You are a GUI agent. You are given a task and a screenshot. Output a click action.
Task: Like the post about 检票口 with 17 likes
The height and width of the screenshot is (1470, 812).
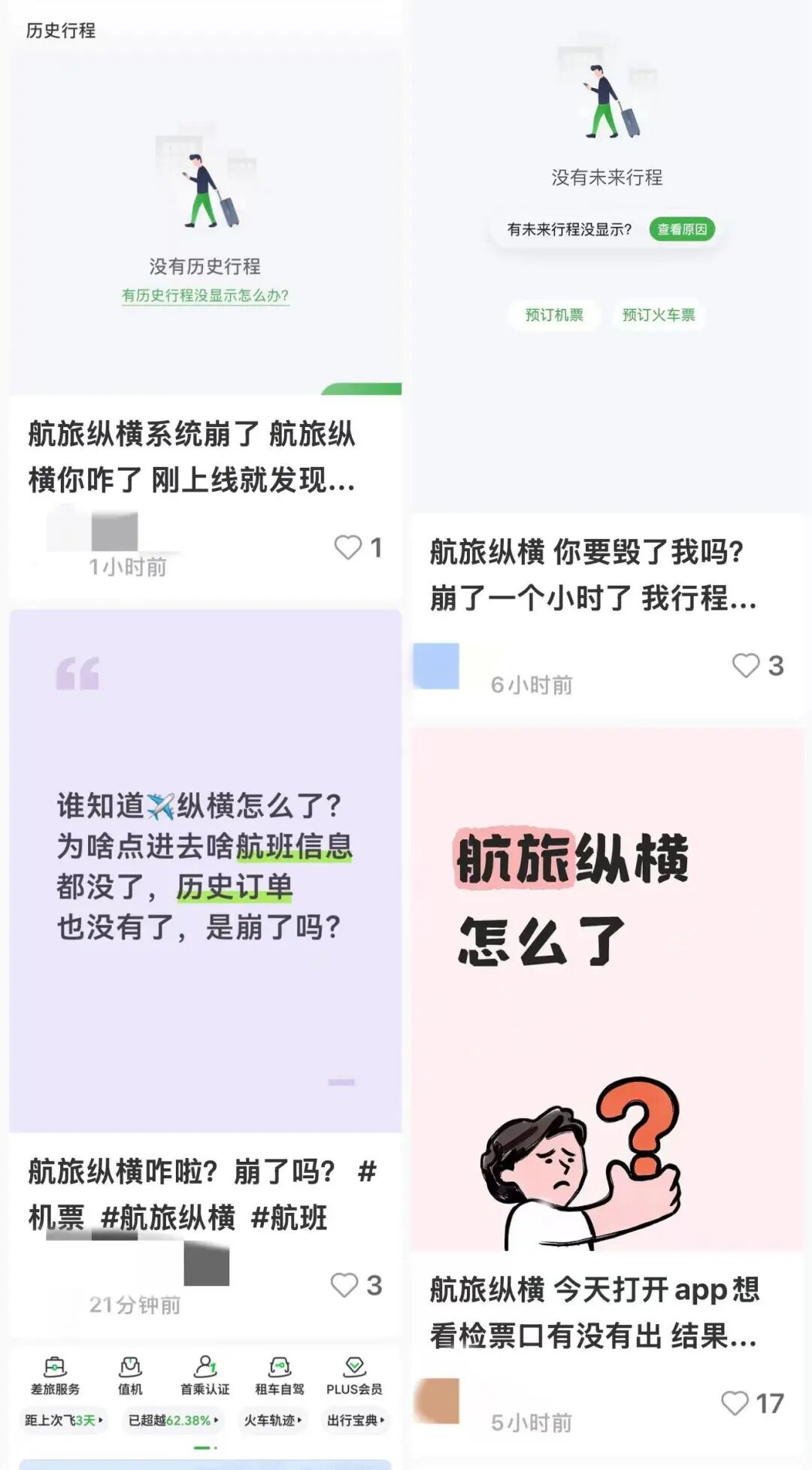(x=735, y=1403)
